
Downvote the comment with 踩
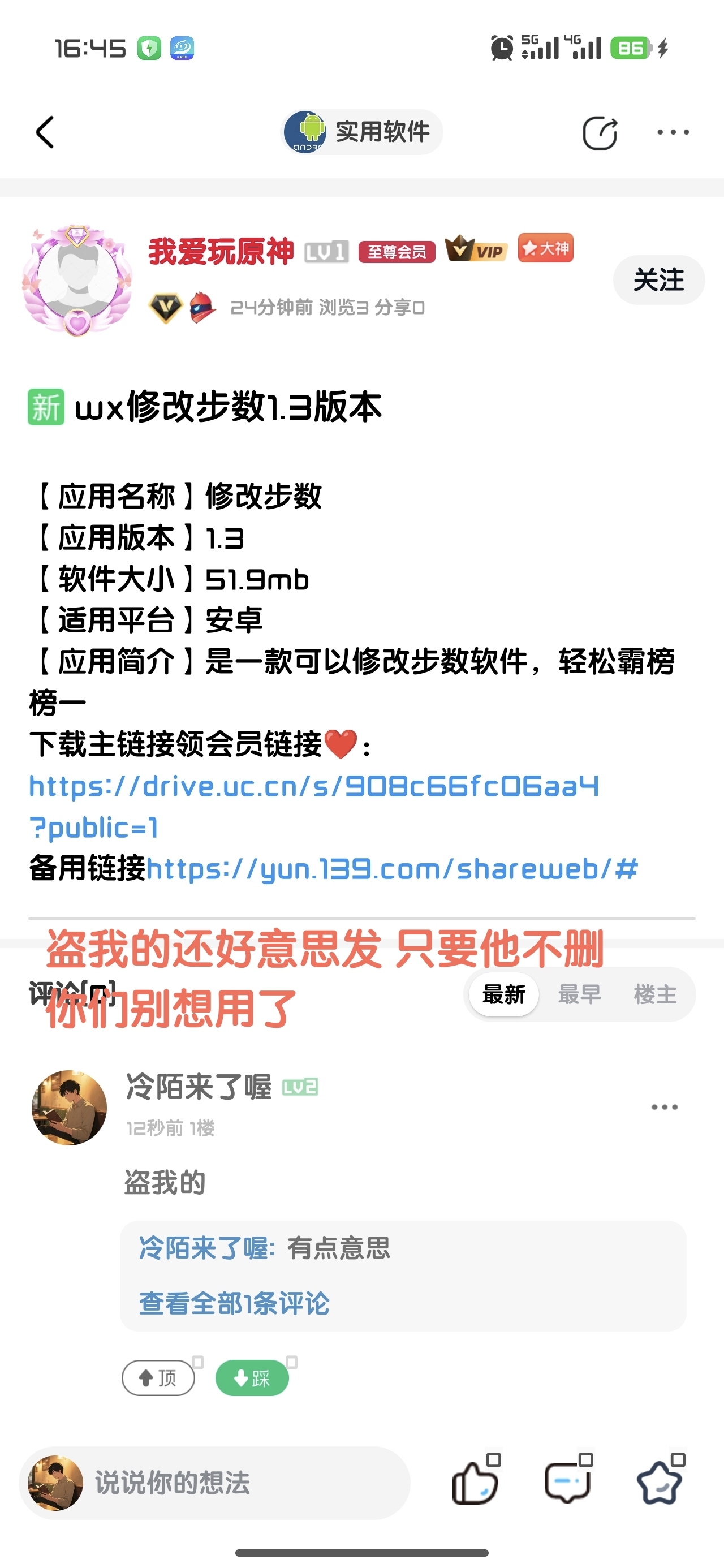[x=252, y=1377]
